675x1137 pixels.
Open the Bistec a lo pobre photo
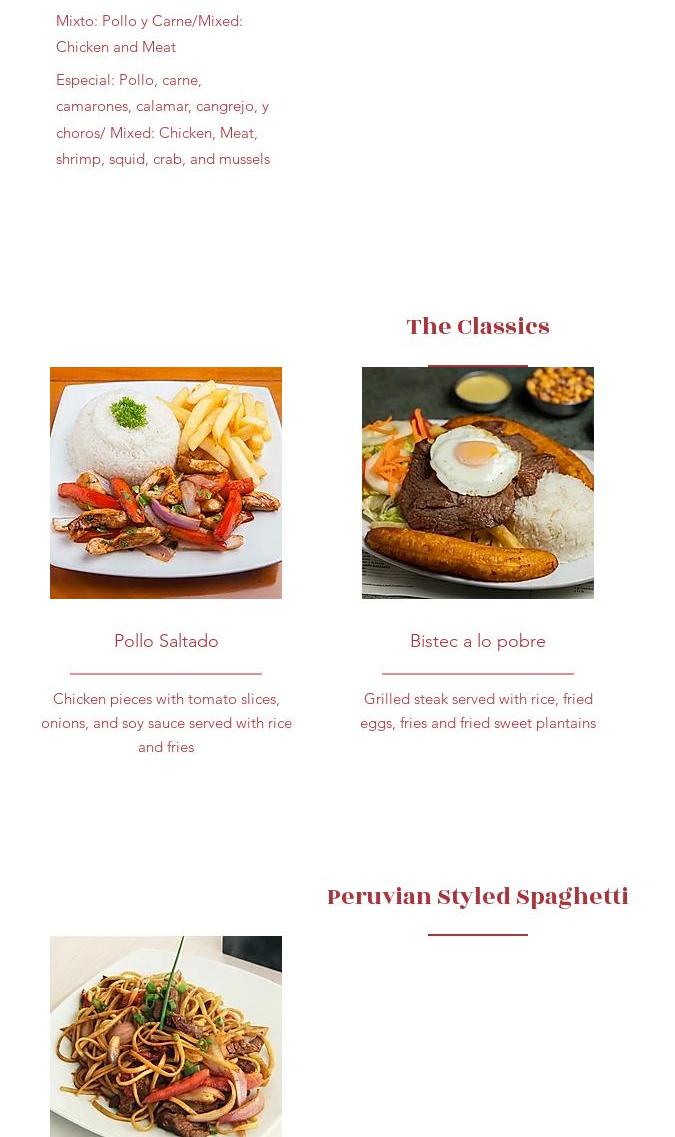point(478,483)
